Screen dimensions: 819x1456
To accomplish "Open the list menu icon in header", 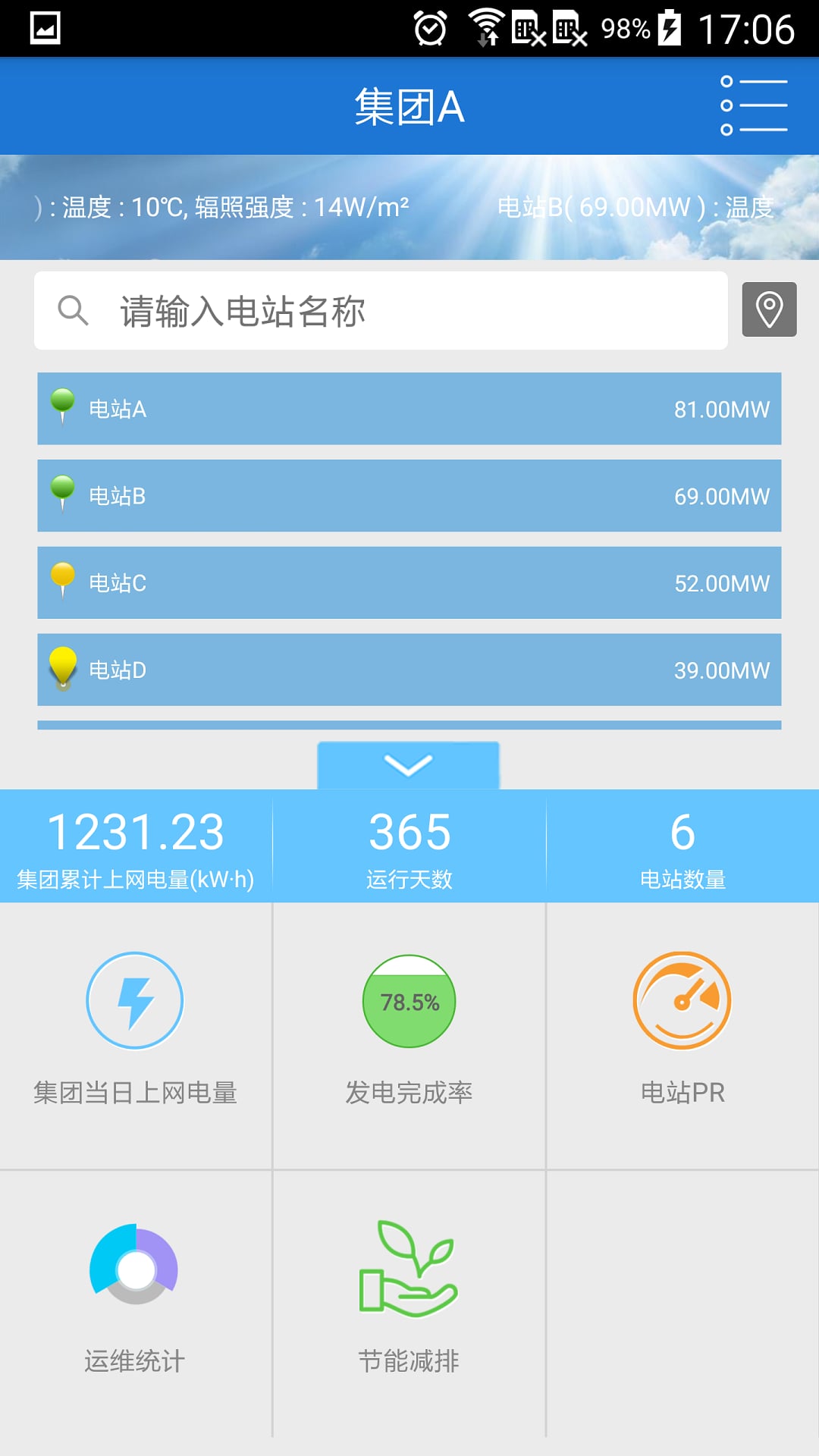I will (754, 105).
